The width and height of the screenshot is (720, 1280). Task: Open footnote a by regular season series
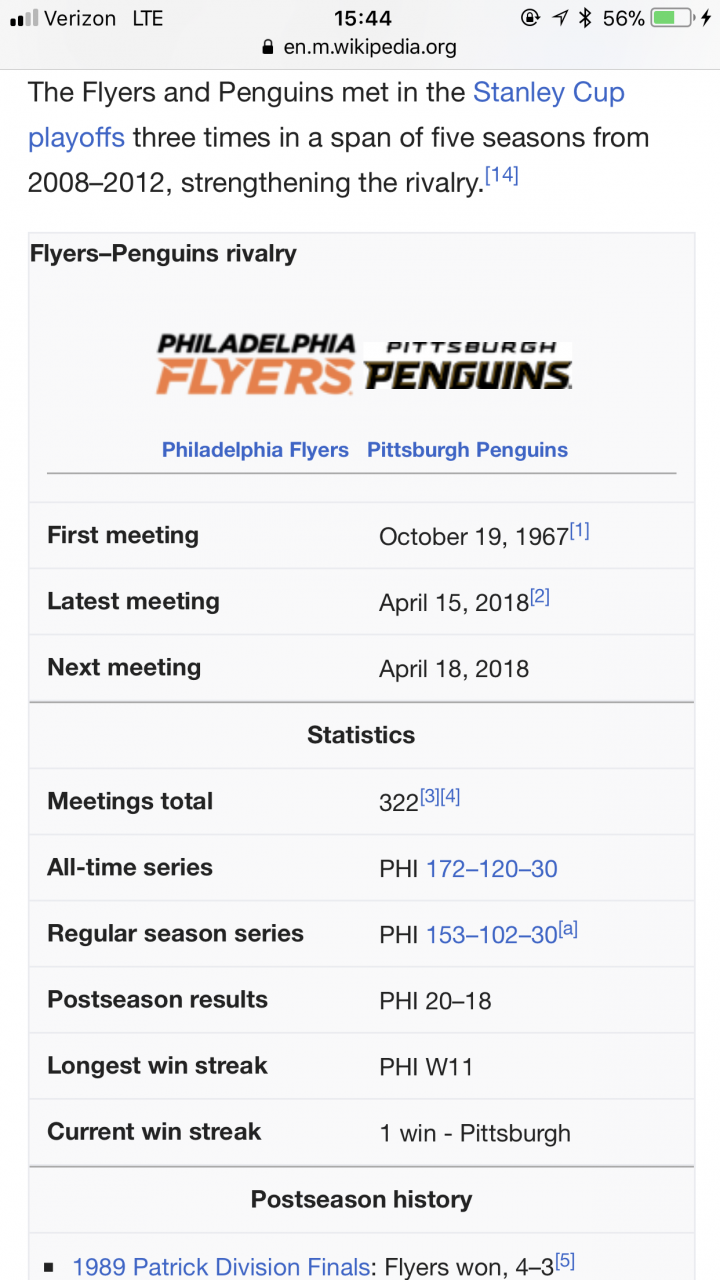[568, 929]
